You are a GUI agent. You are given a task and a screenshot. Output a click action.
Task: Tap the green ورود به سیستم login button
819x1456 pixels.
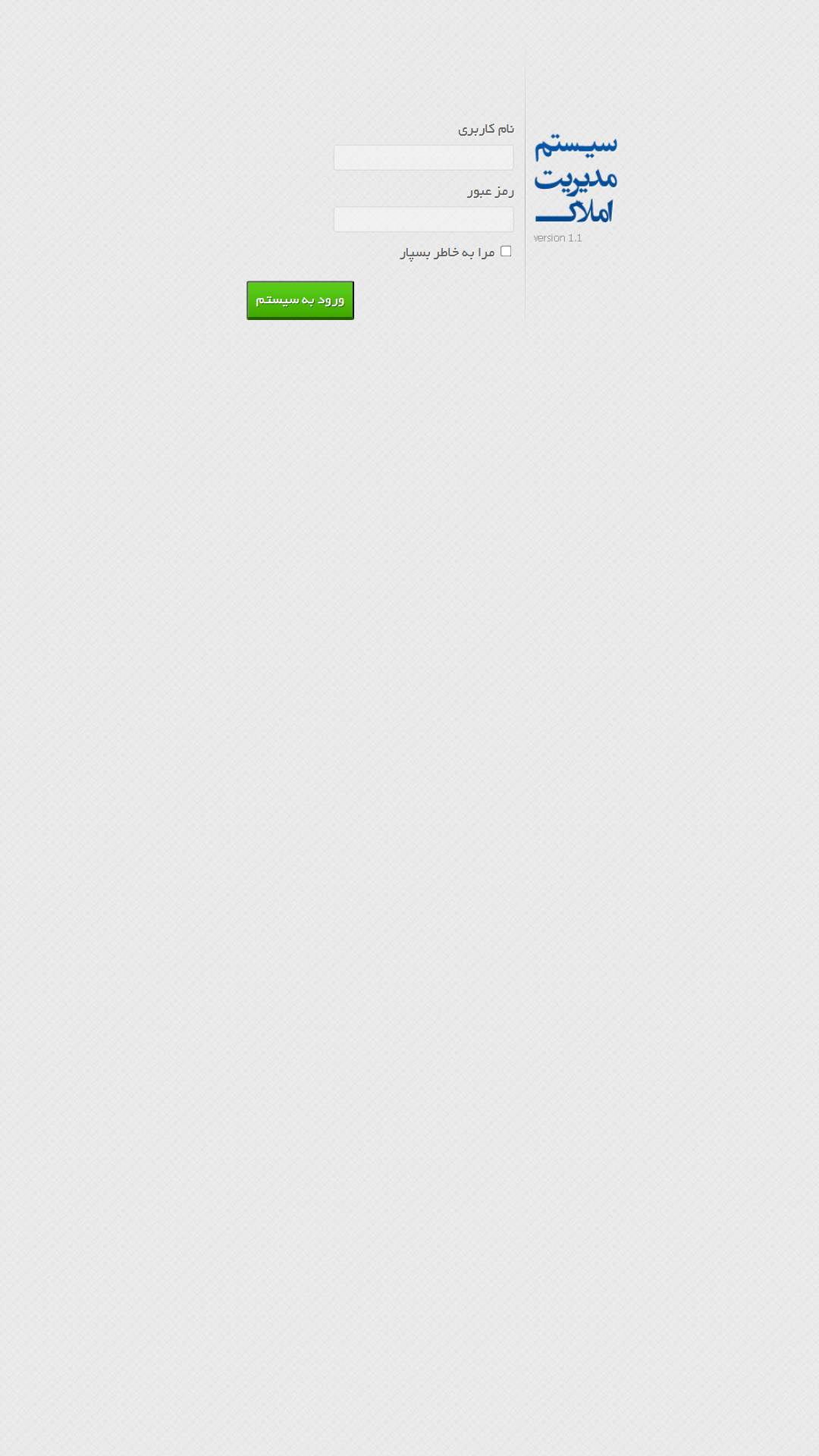point(300,300)
